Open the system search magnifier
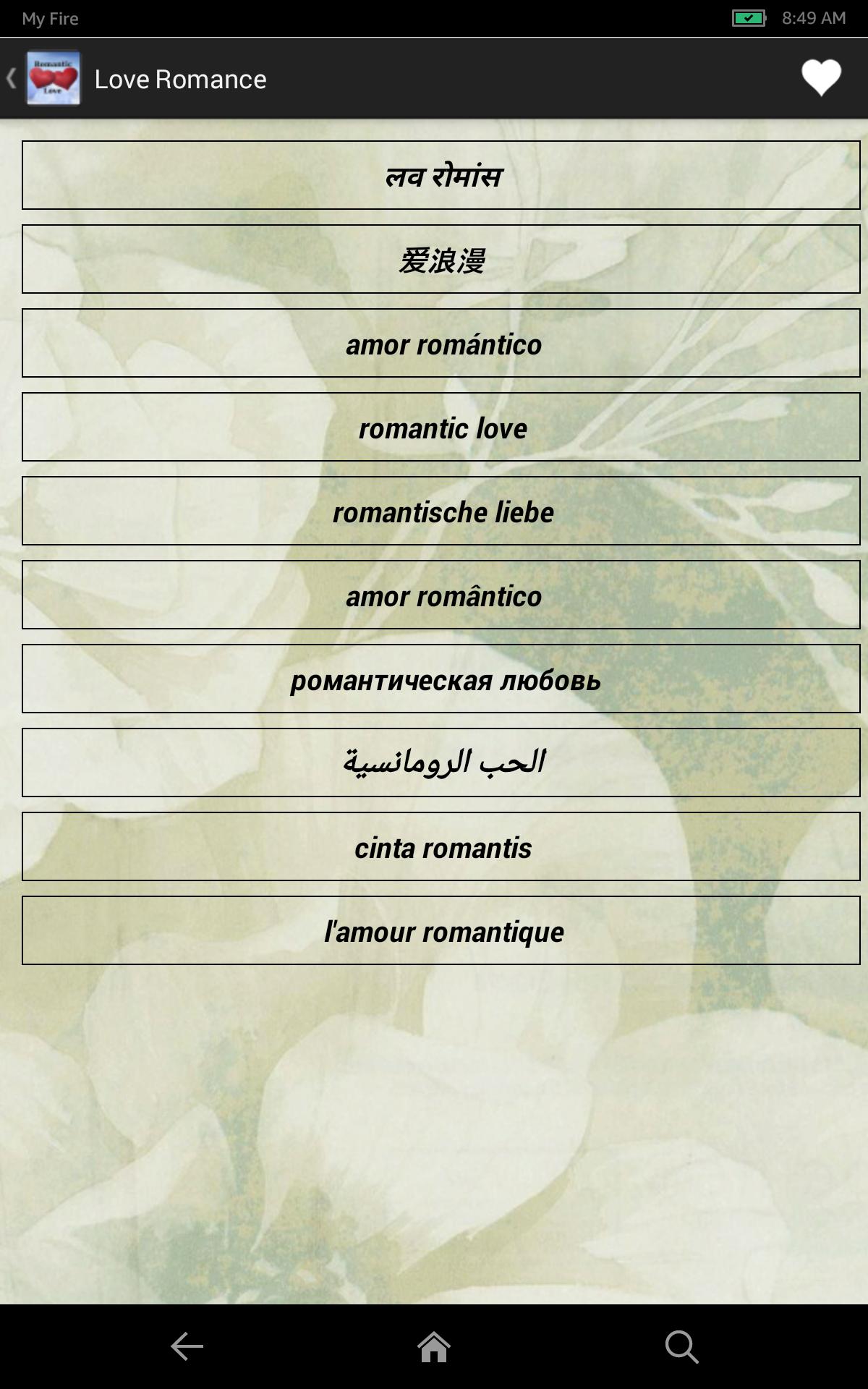The image size is (868, 1389). click(x=681, y=1346)
